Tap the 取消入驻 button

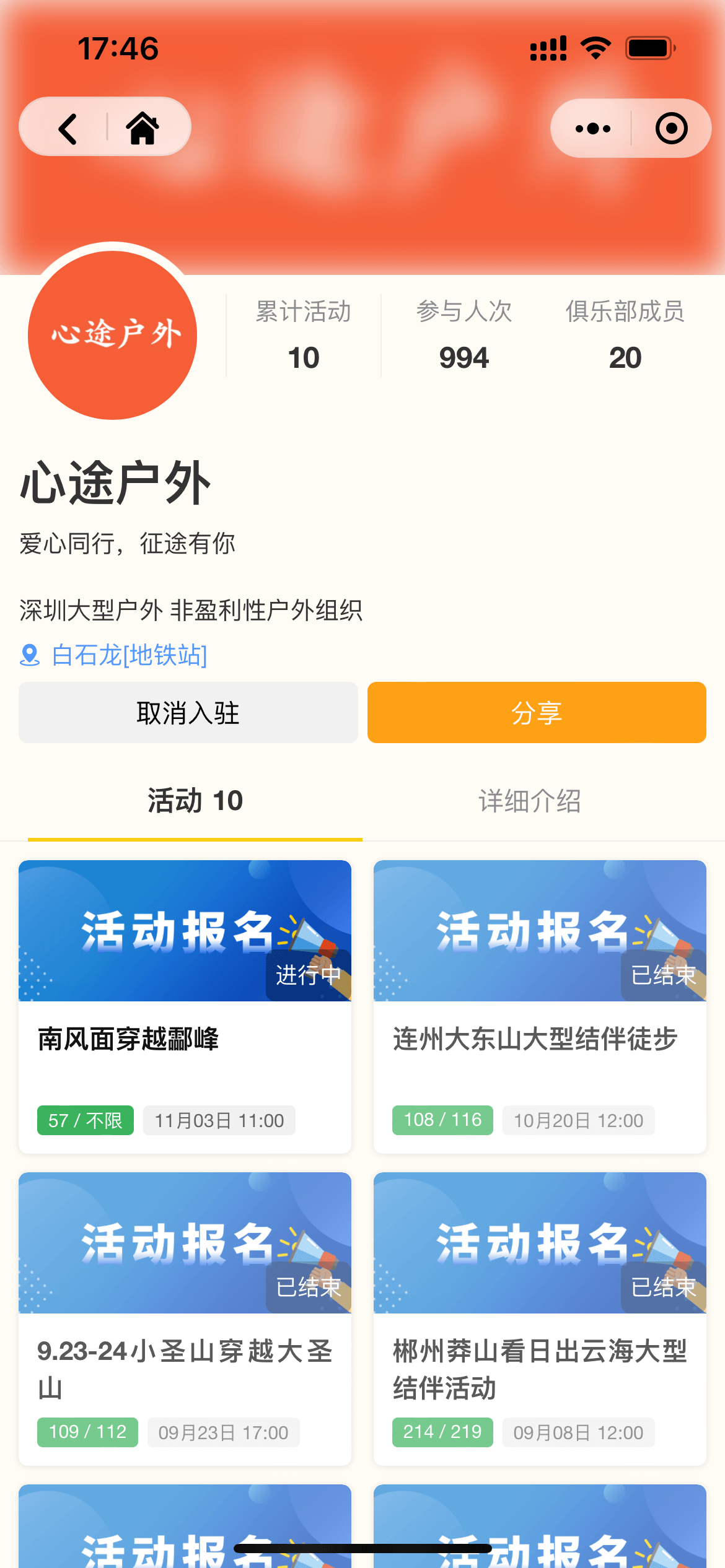click(x=188, y=712)
